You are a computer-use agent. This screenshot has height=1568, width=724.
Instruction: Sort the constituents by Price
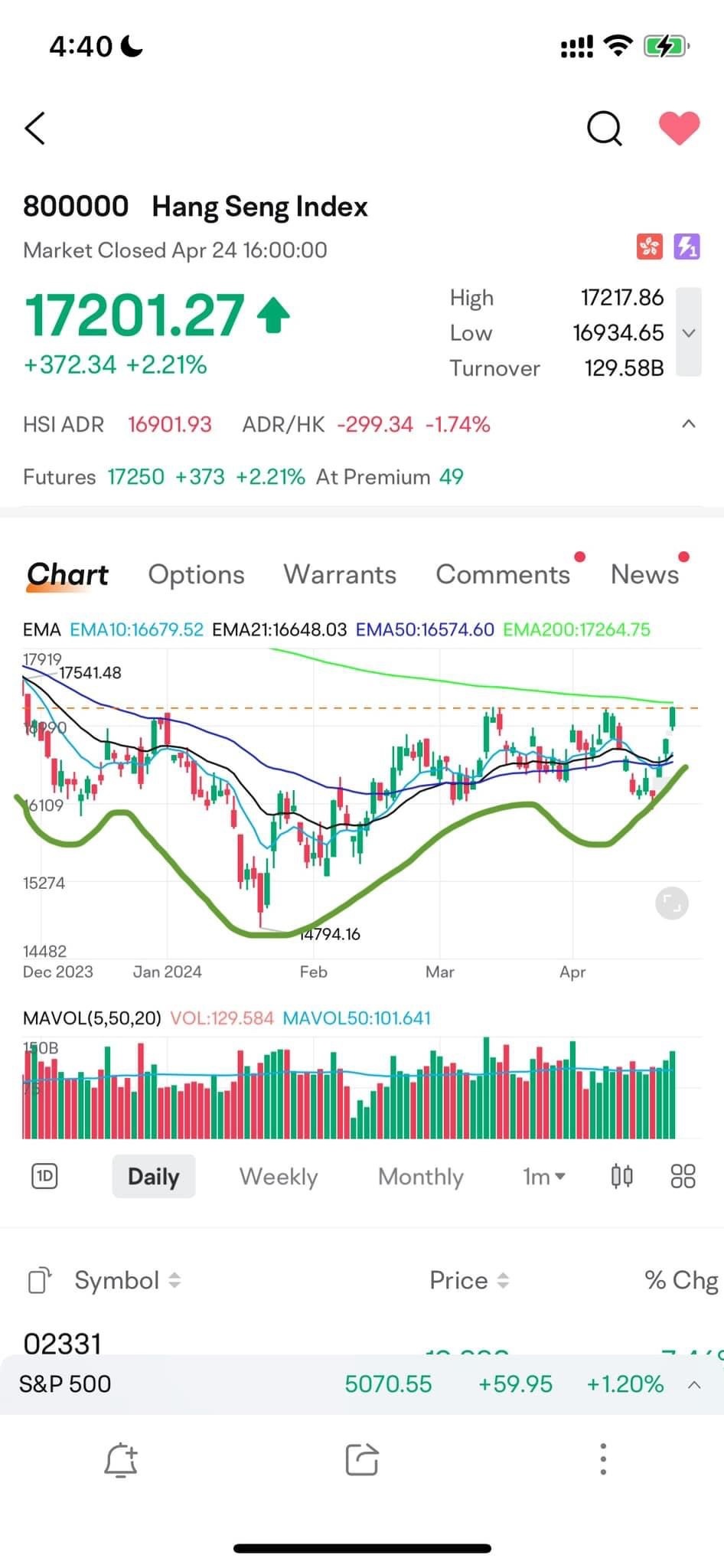point(468,1280)
